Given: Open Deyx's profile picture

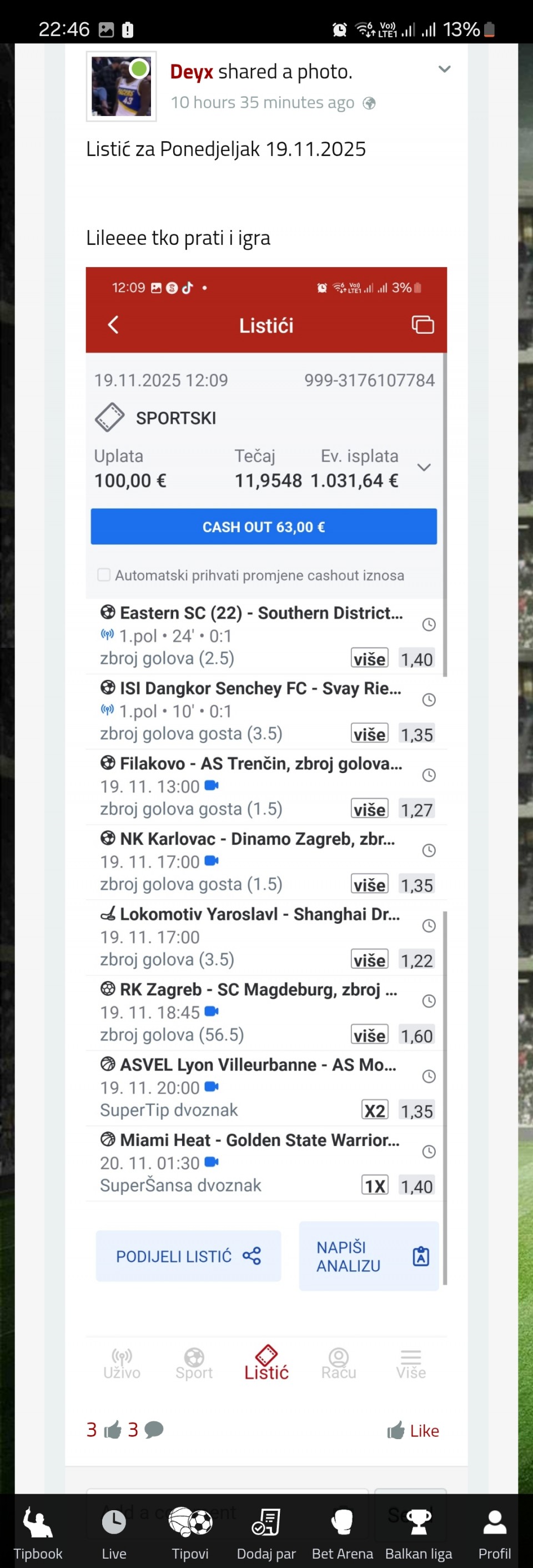Looking at the screenshot, I should (121, 87).
